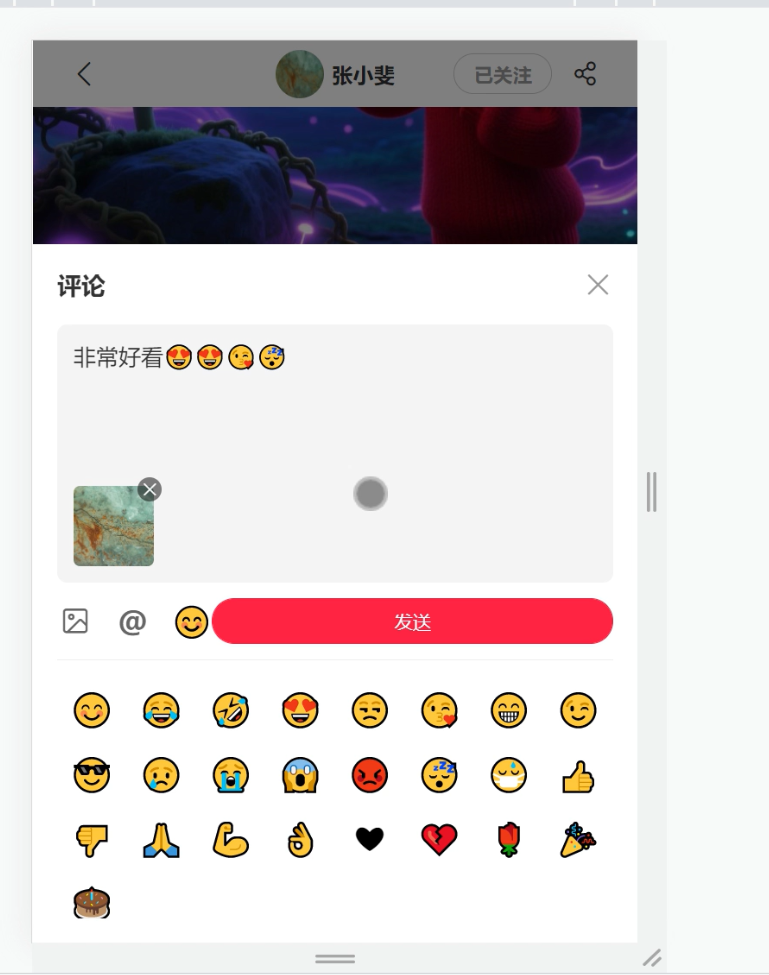
Task: Toggle the emoji picker
Action: point(191,622)
